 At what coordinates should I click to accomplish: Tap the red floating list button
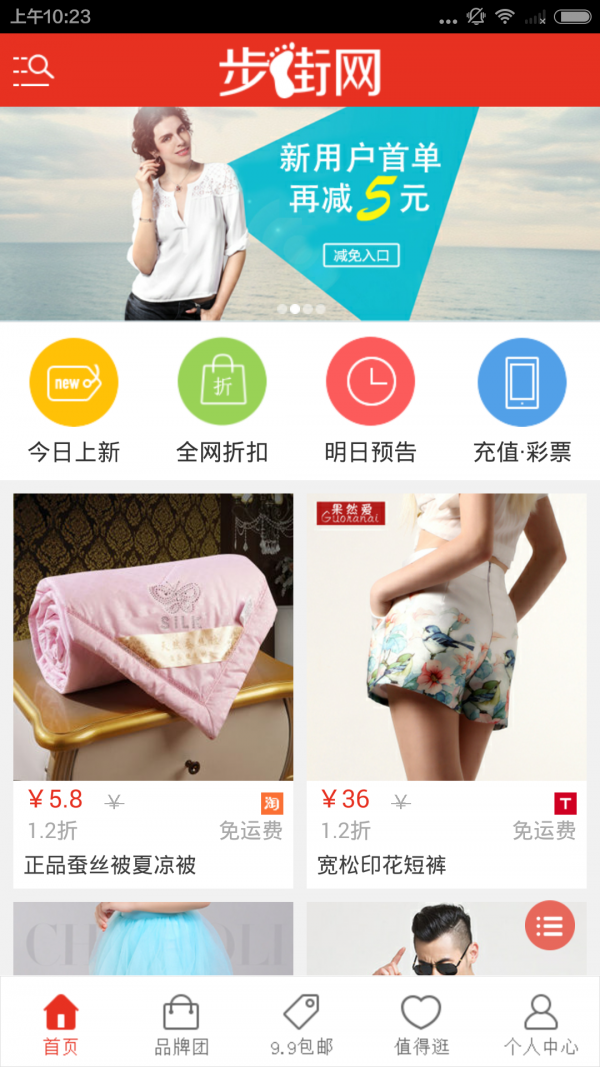pos(550,926)
